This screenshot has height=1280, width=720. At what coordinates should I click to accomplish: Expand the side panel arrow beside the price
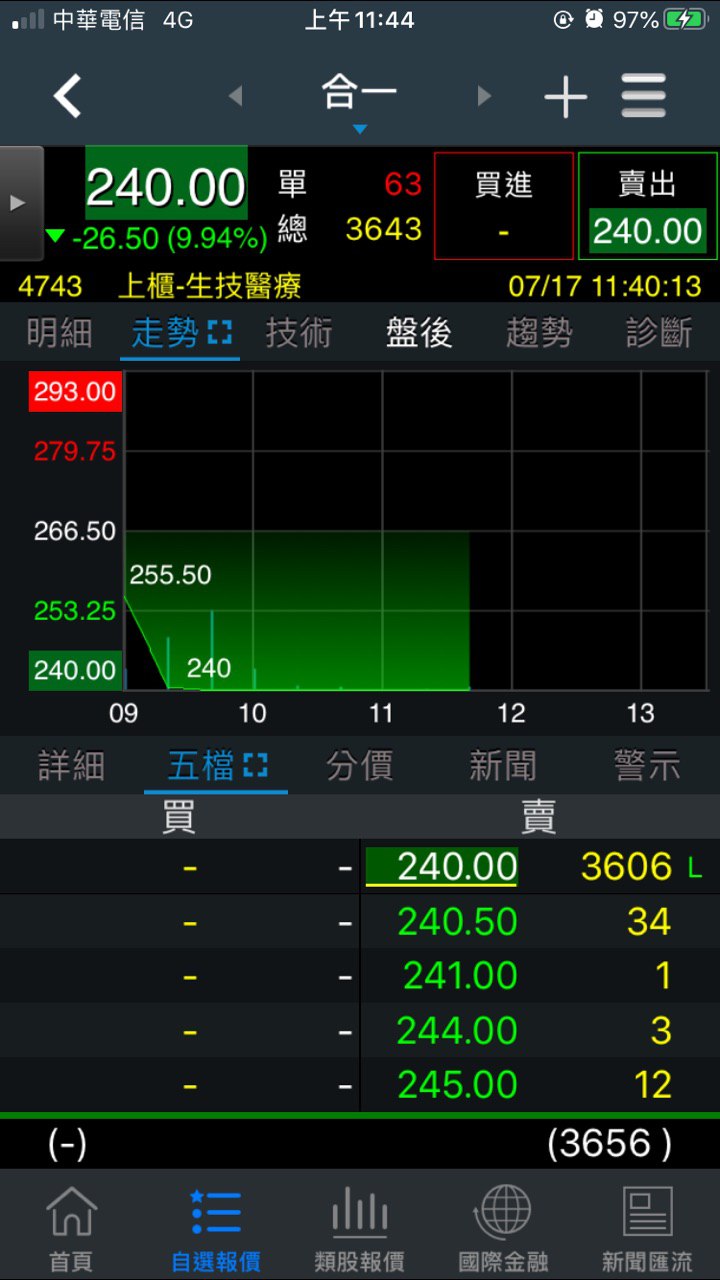click(19, 203)
